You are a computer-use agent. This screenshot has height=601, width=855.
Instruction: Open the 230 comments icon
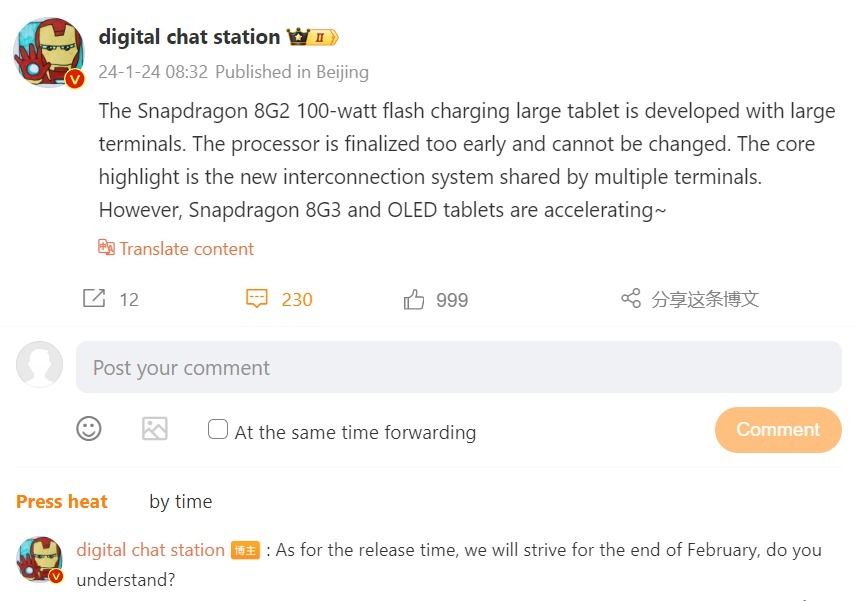click(258, 299)
